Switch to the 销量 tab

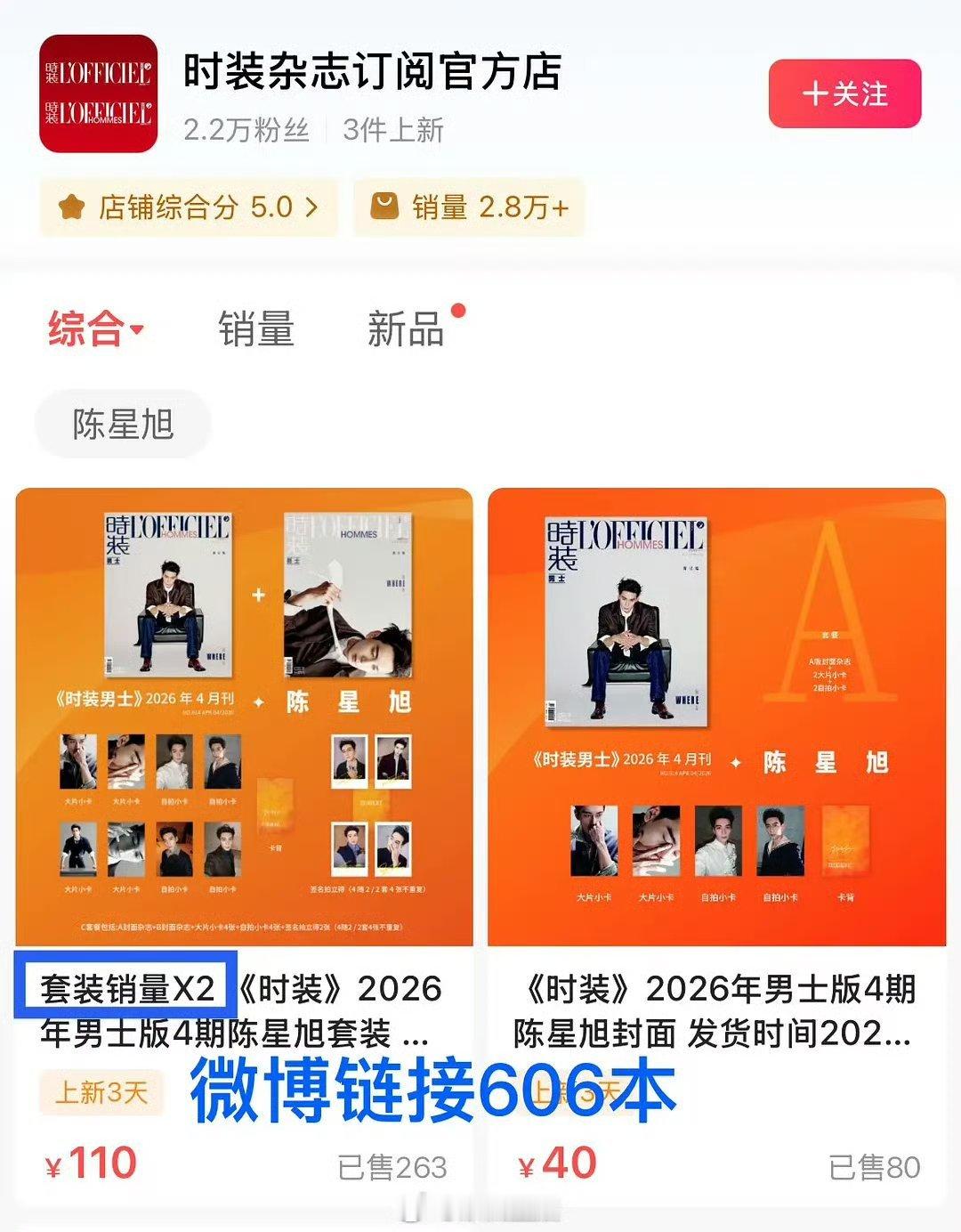click(255, 328)
